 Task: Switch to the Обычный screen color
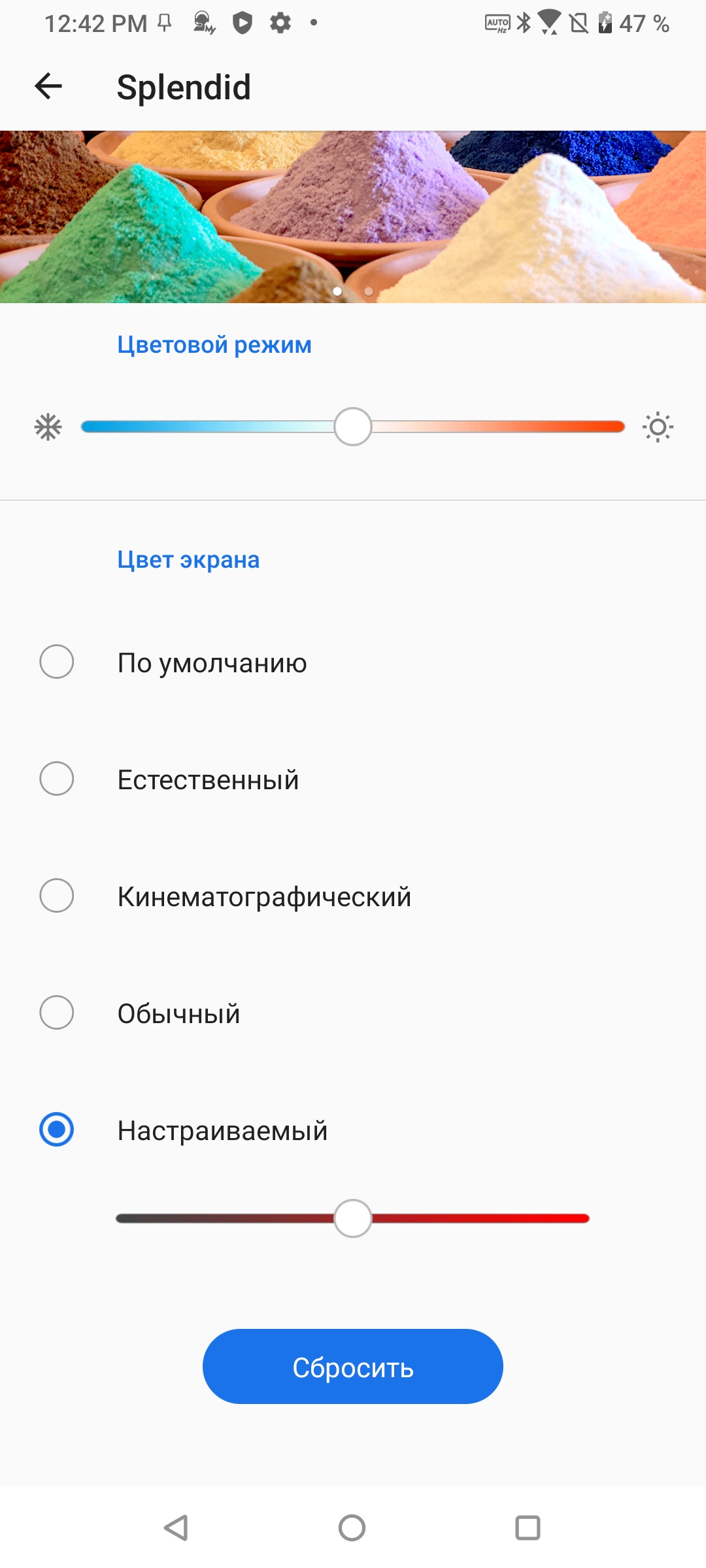coord(57,1013)
